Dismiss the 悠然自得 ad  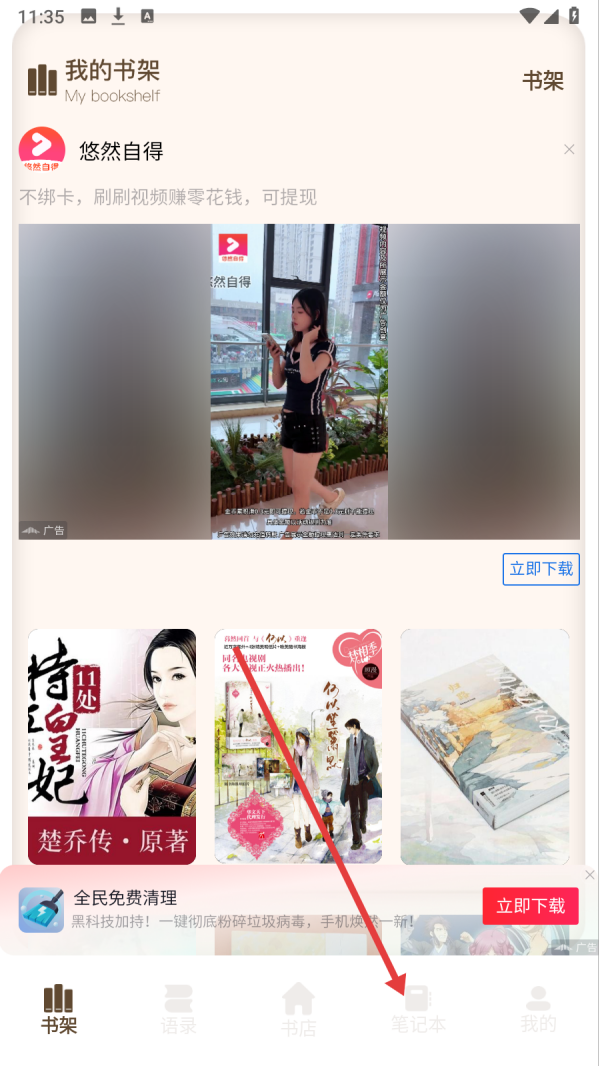(x=569, y=150)
